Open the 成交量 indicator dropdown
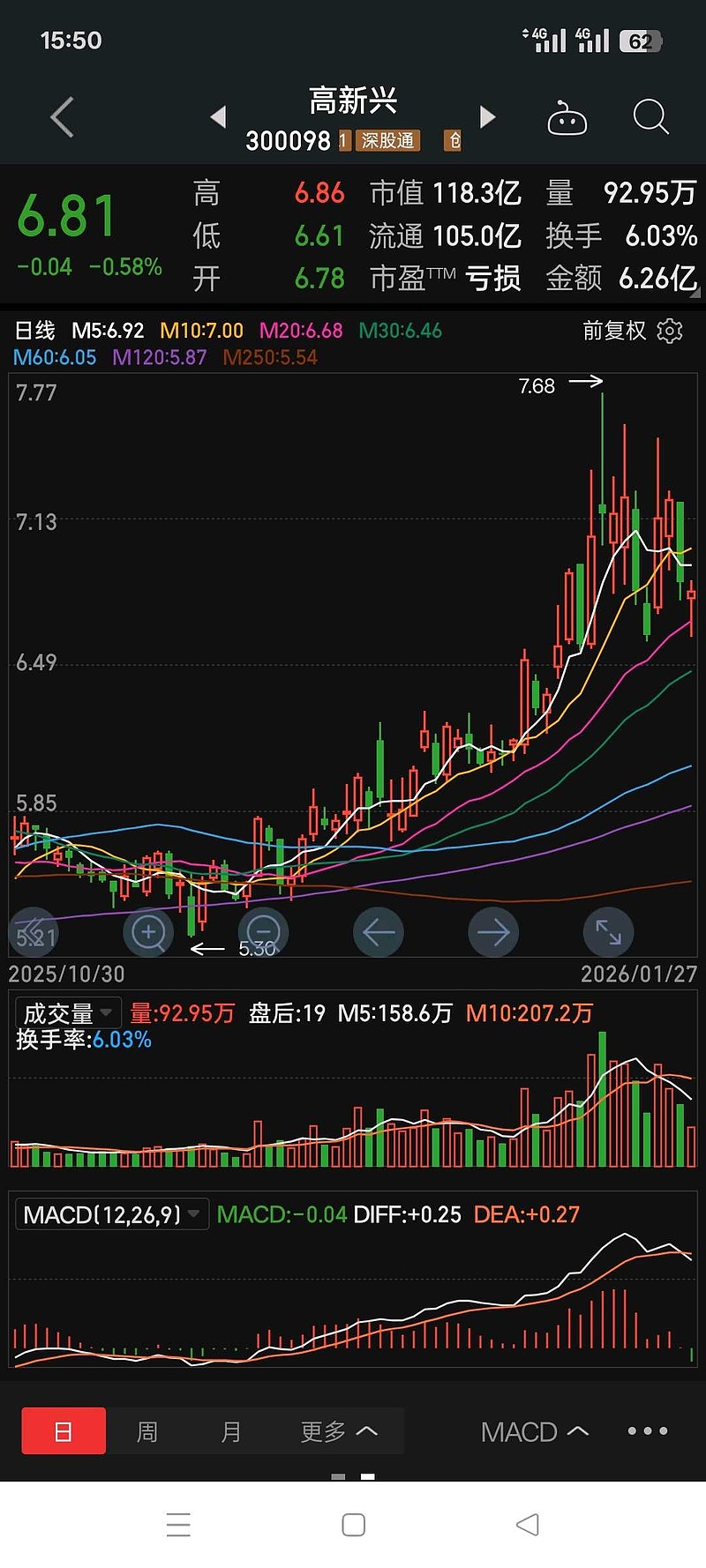This screenshot has height=1568, width=706. tap(67, 1013)
